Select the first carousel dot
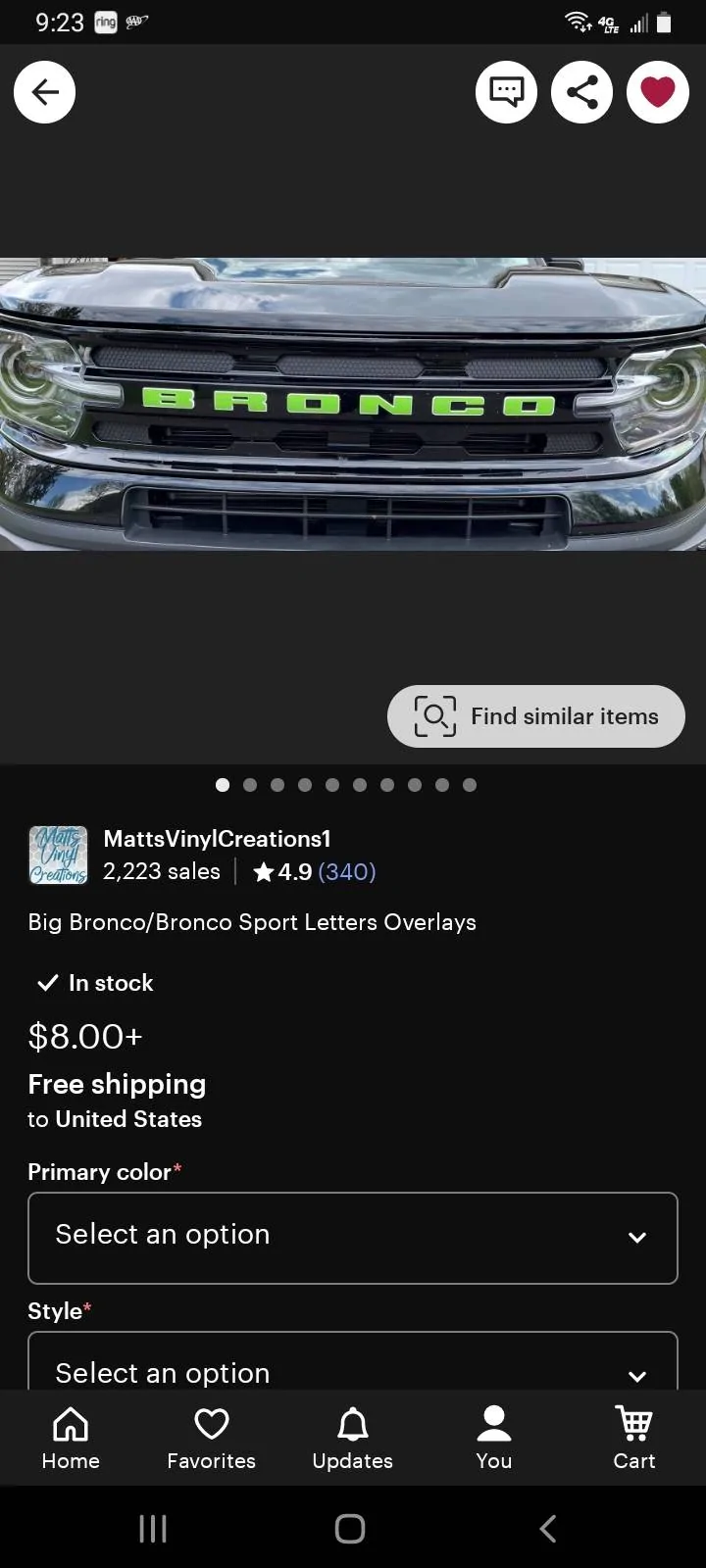This screenshot has width=706, height=1568. coord(222,784)
